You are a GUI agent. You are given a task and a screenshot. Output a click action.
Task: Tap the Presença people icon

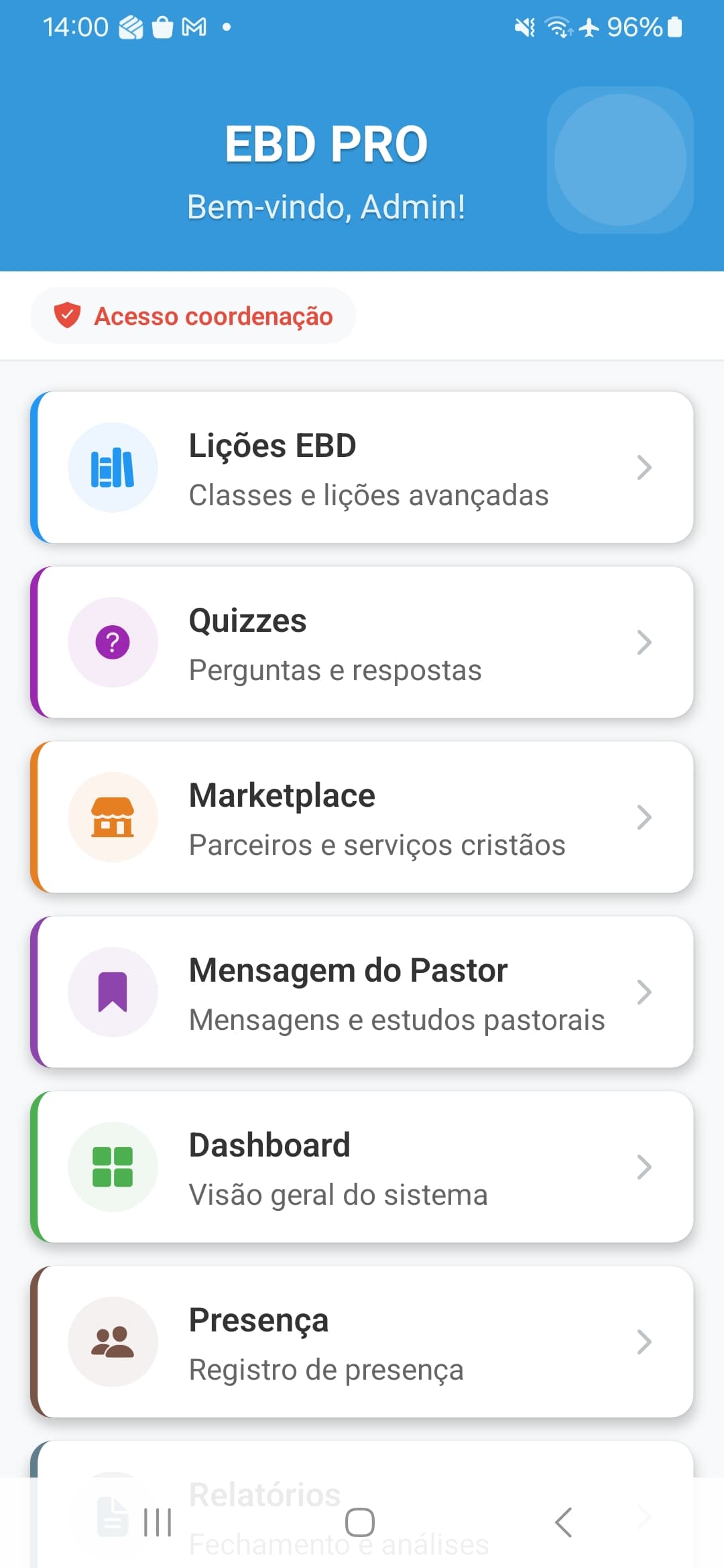tap(113, 1342)
